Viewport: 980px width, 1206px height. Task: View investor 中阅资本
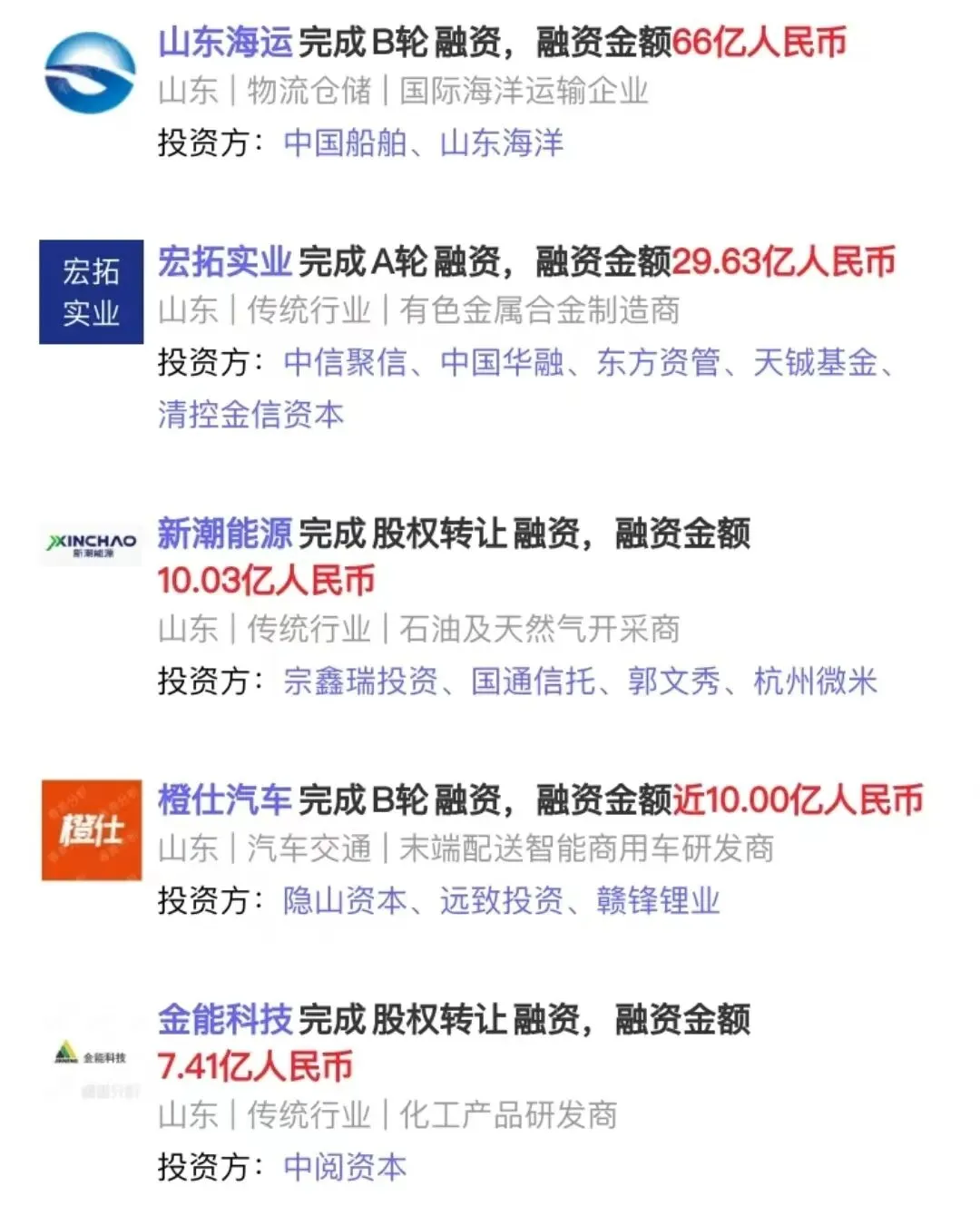pyautogui.click(x=345, y=1166)
